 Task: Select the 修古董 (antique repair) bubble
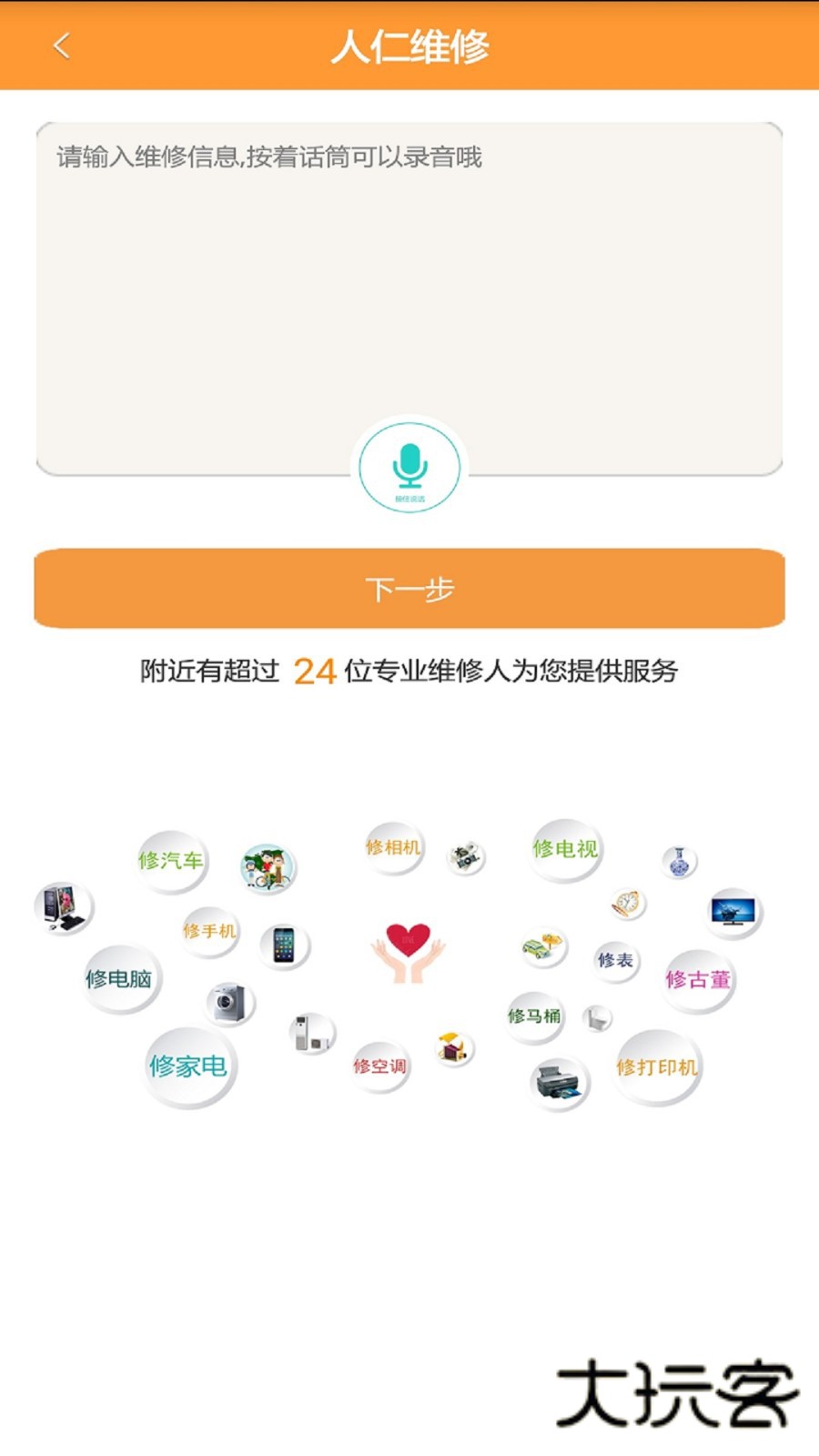pyautogui.click(x=697, y=977)
